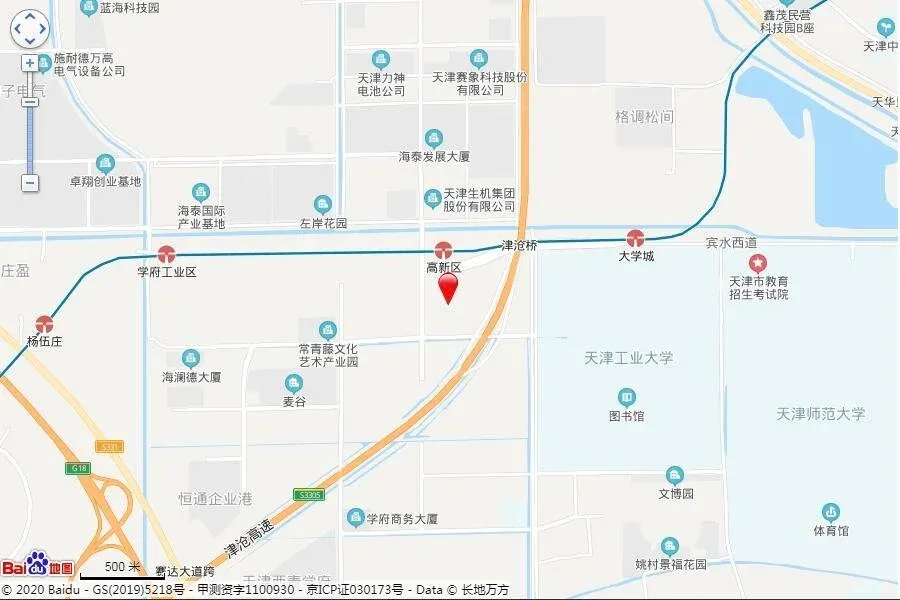Open the 高新区 metro station marker
Screen dimensions: 900x600
tap(443, 250)
